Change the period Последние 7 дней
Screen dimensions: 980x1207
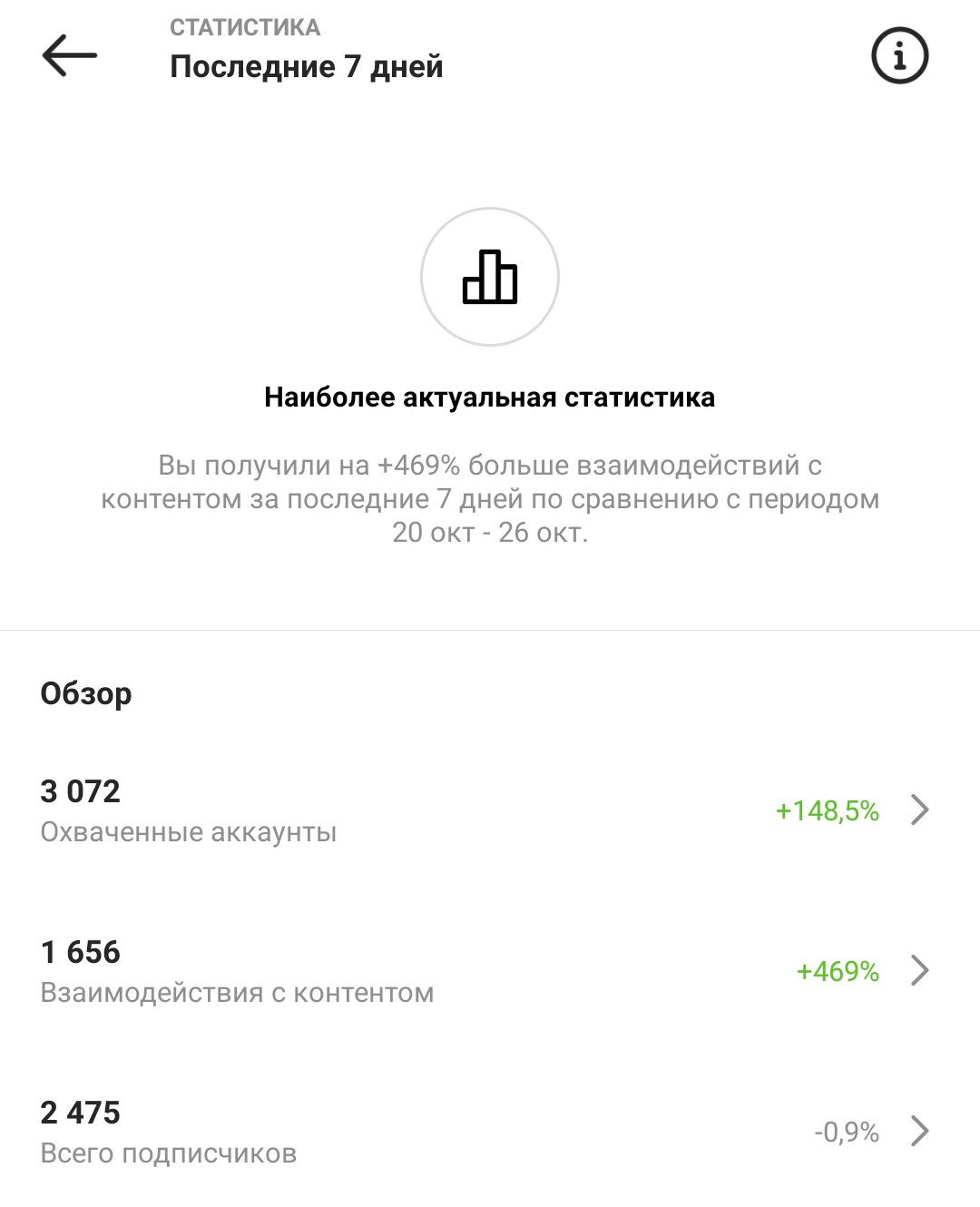(x=306, y=66)
